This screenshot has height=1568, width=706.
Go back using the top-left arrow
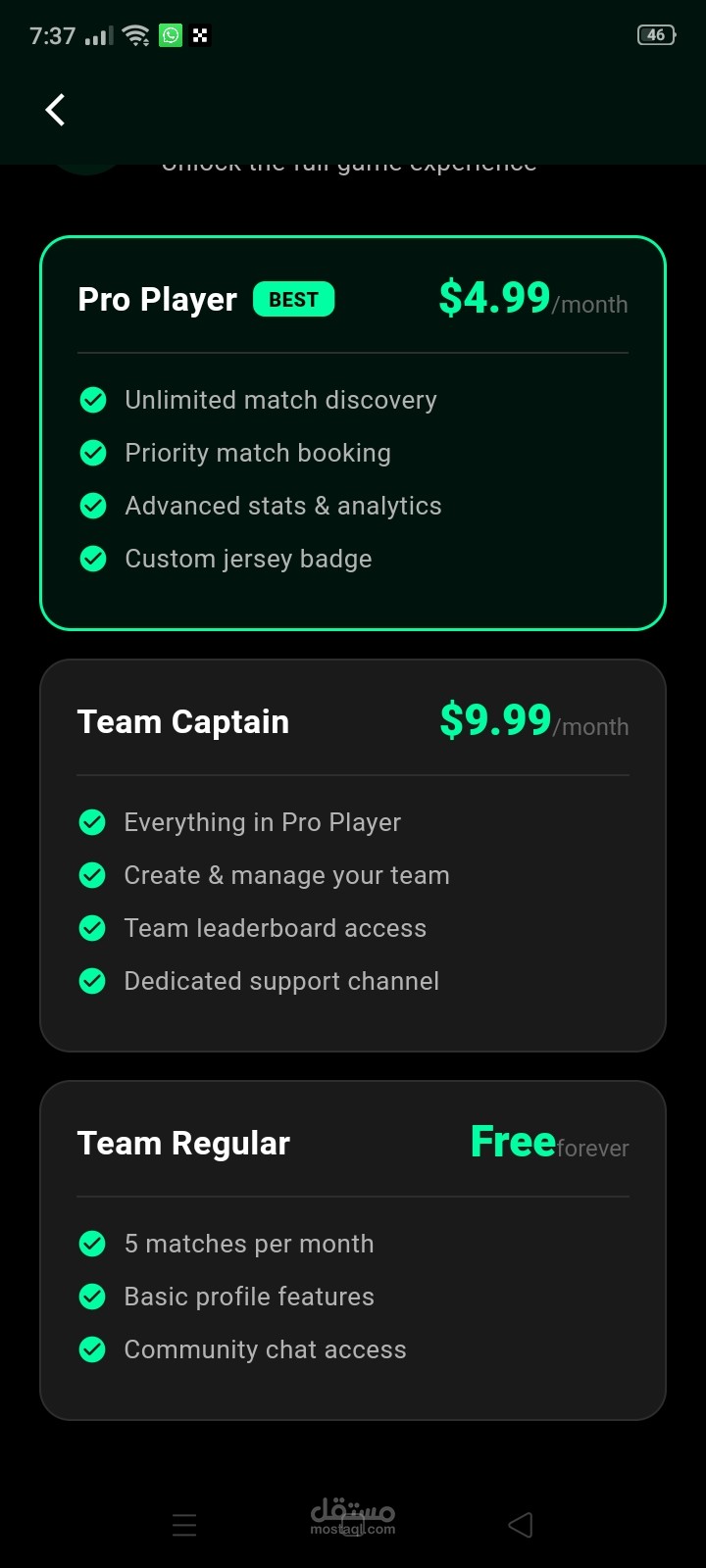pos(56,110)
